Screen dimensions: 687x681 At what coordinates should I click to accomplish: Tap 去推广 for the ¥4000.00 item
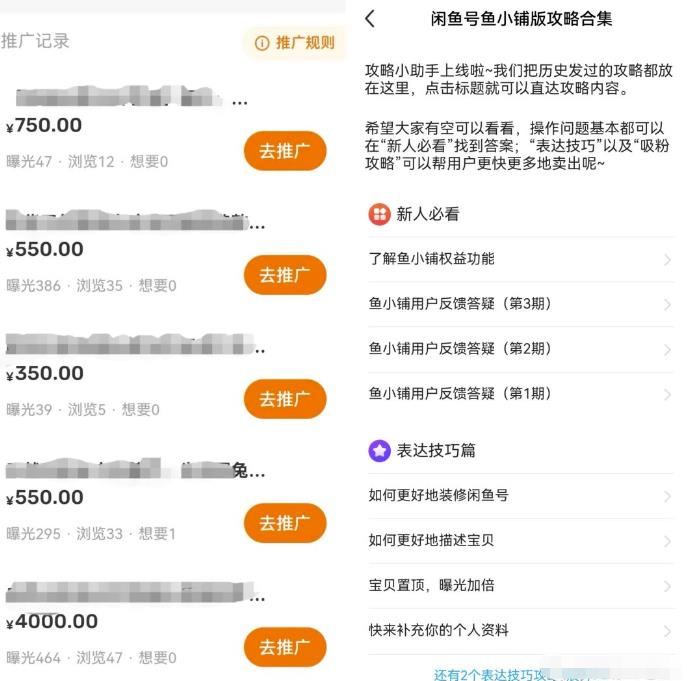click(285, 647)
